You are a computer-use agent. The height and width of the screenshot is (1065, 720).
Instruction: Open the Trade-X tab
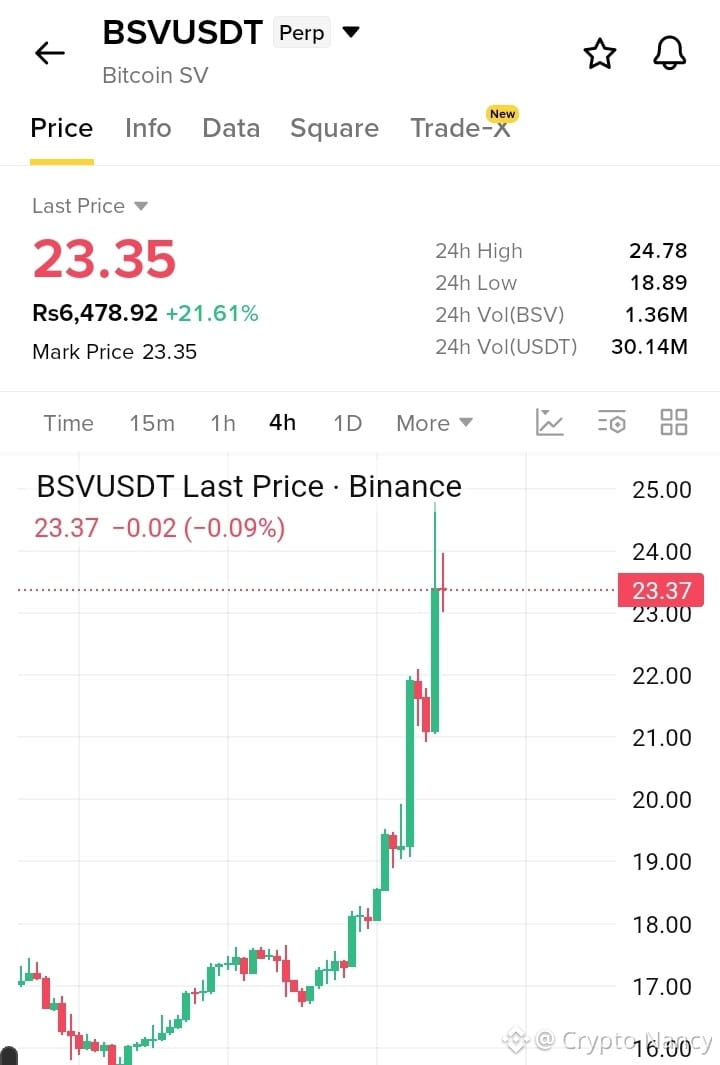click(x=462, y=126)
